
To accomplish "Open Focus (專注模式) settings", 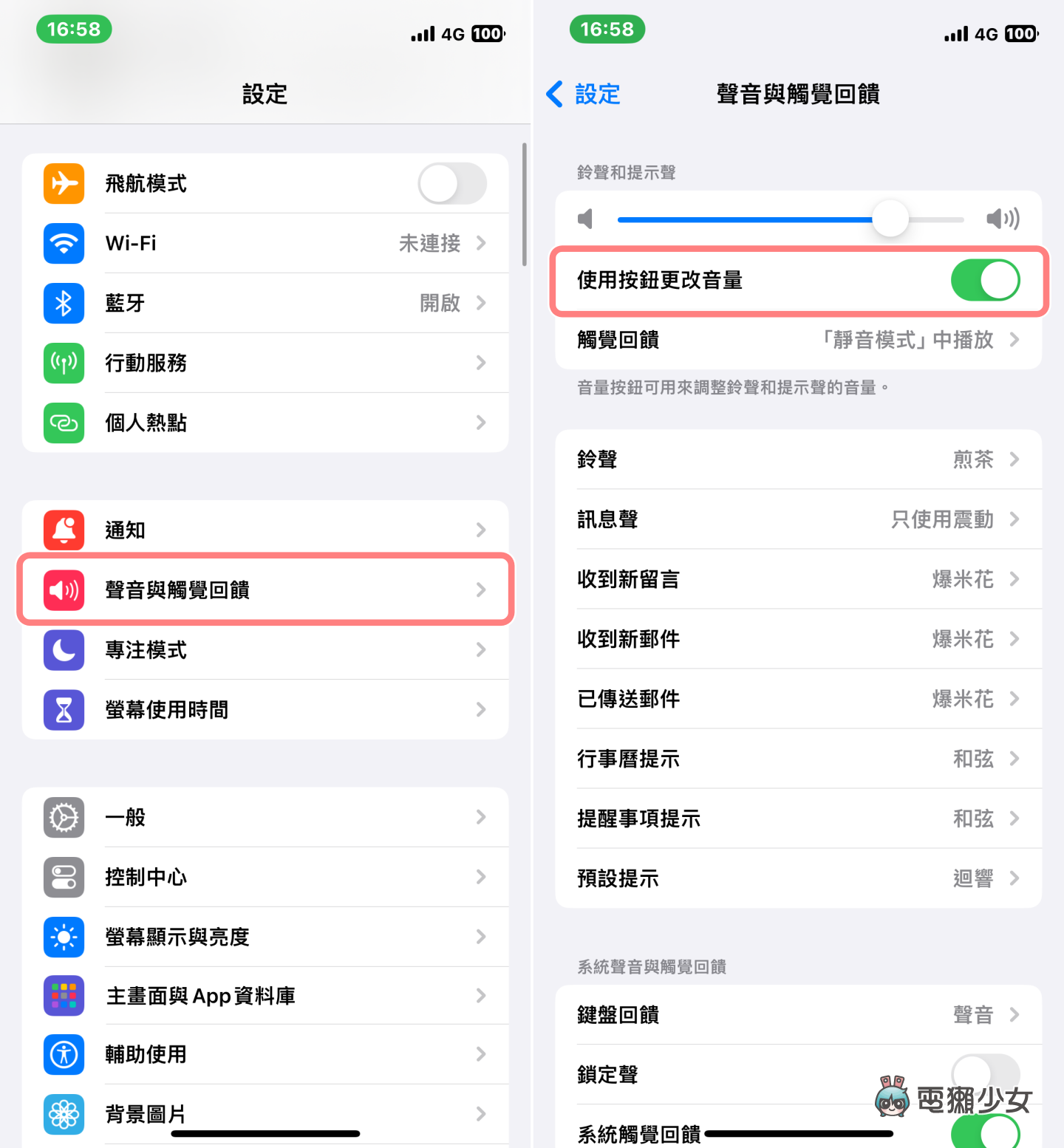I will [x=266, y=650].
